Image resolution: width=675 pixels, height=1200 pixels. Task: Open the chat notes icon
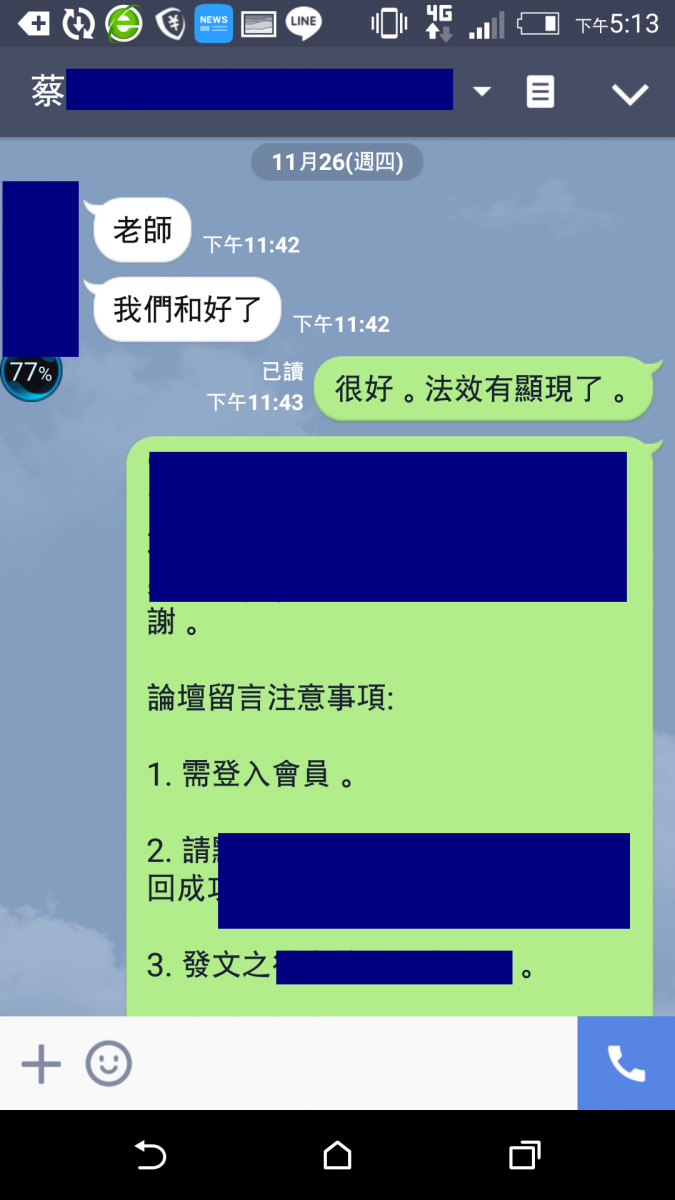[x=540, y=93]
